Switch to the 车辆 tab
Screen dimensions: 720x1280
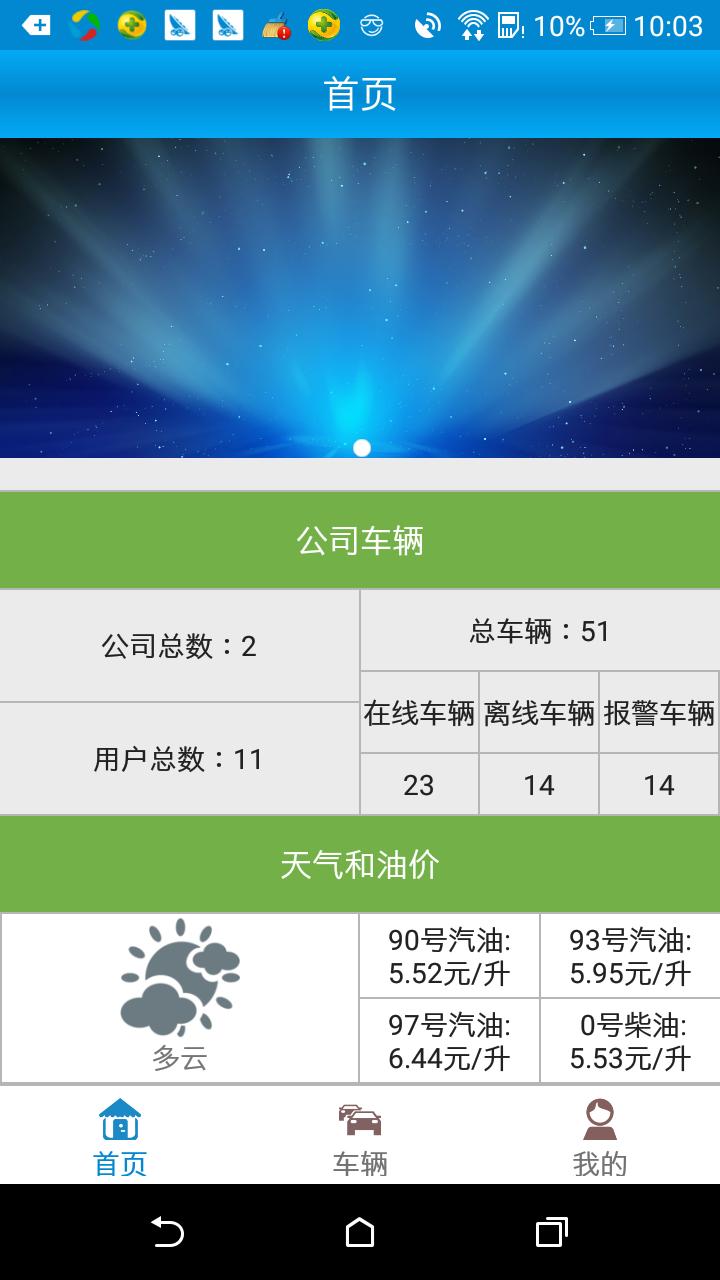360,1137
